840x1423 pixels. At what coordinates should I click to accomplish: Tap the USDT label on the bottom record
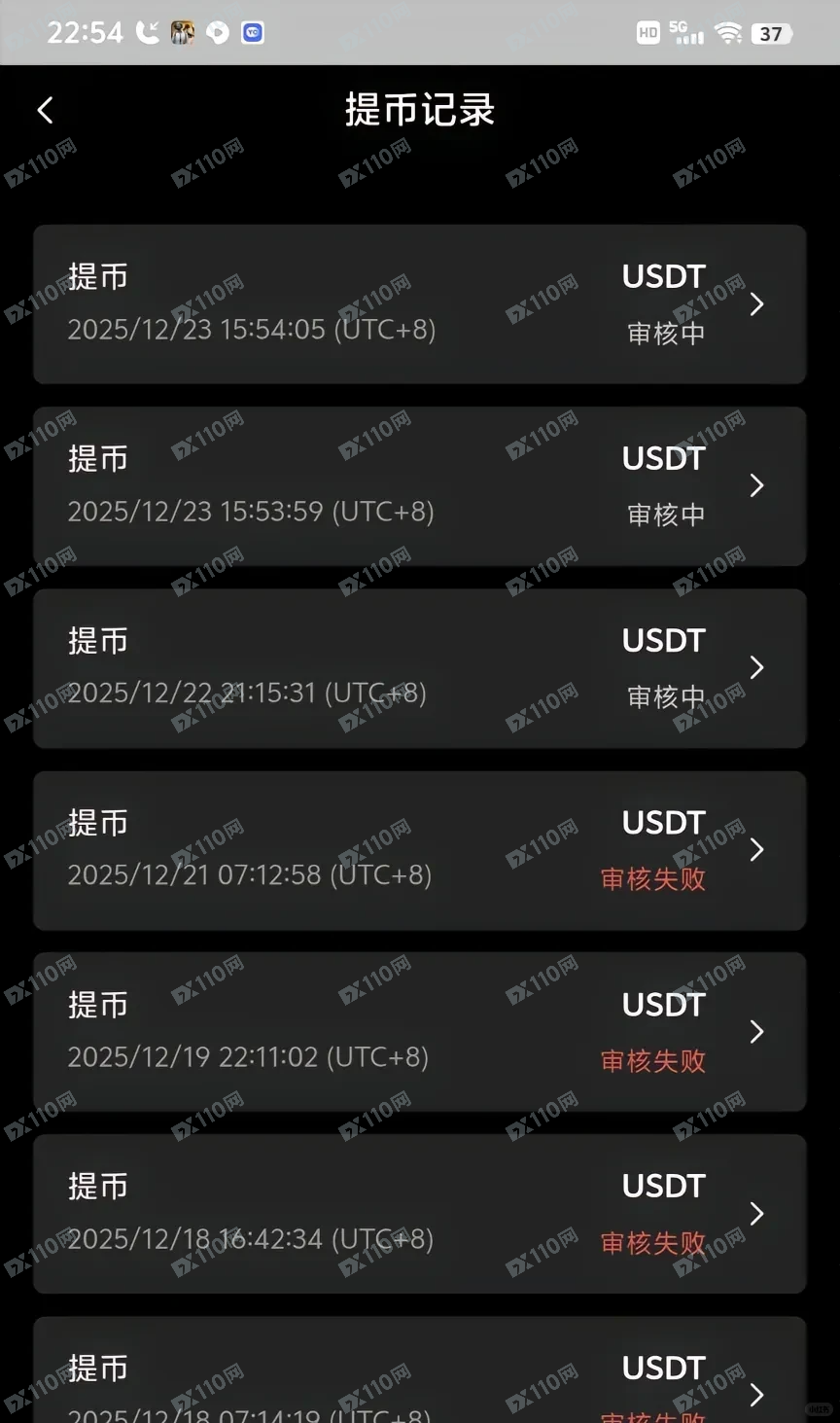pos(663,1368)
